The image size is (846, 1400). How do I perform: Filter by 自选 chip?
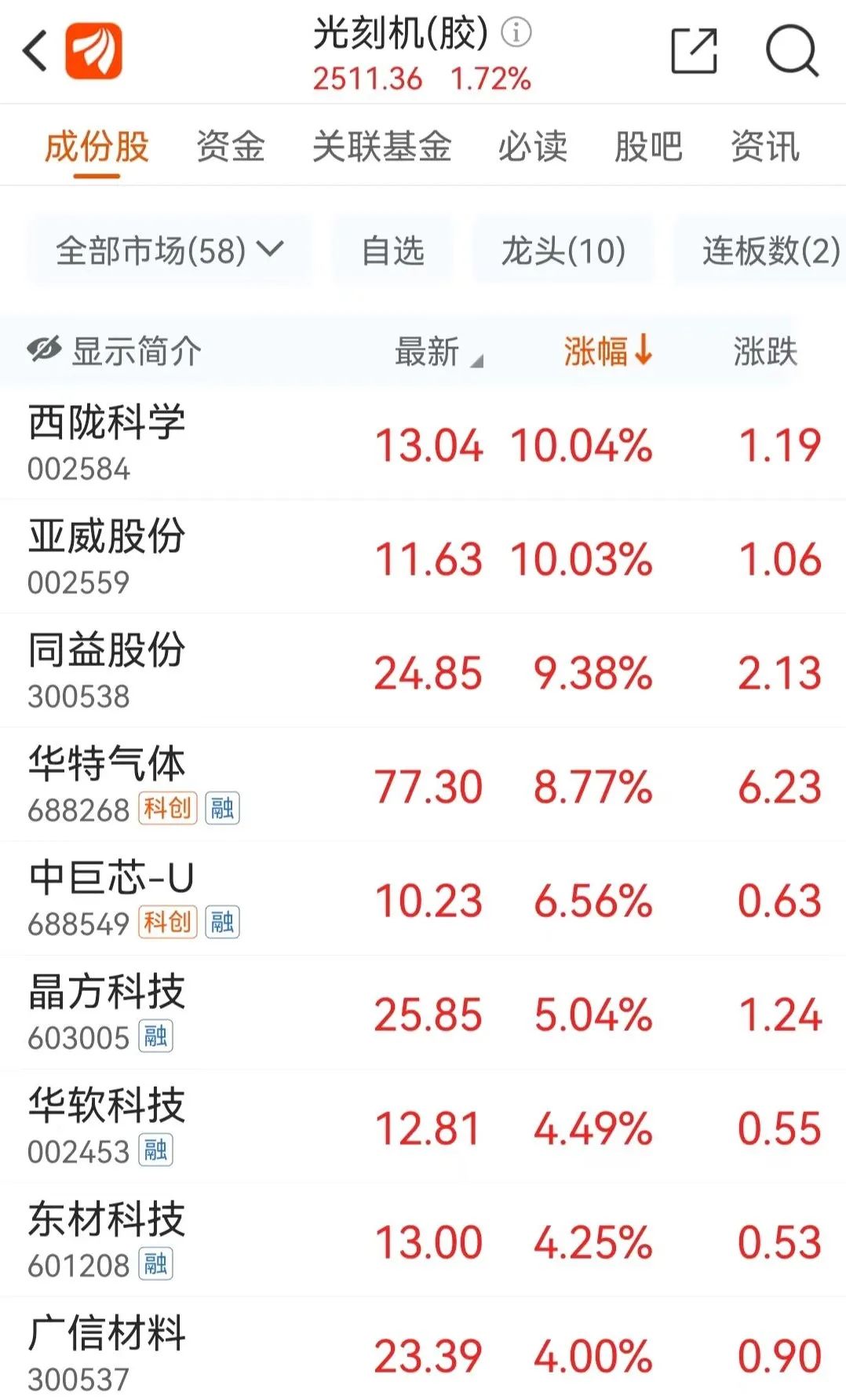pyautogui.click(x=393, y=251)
